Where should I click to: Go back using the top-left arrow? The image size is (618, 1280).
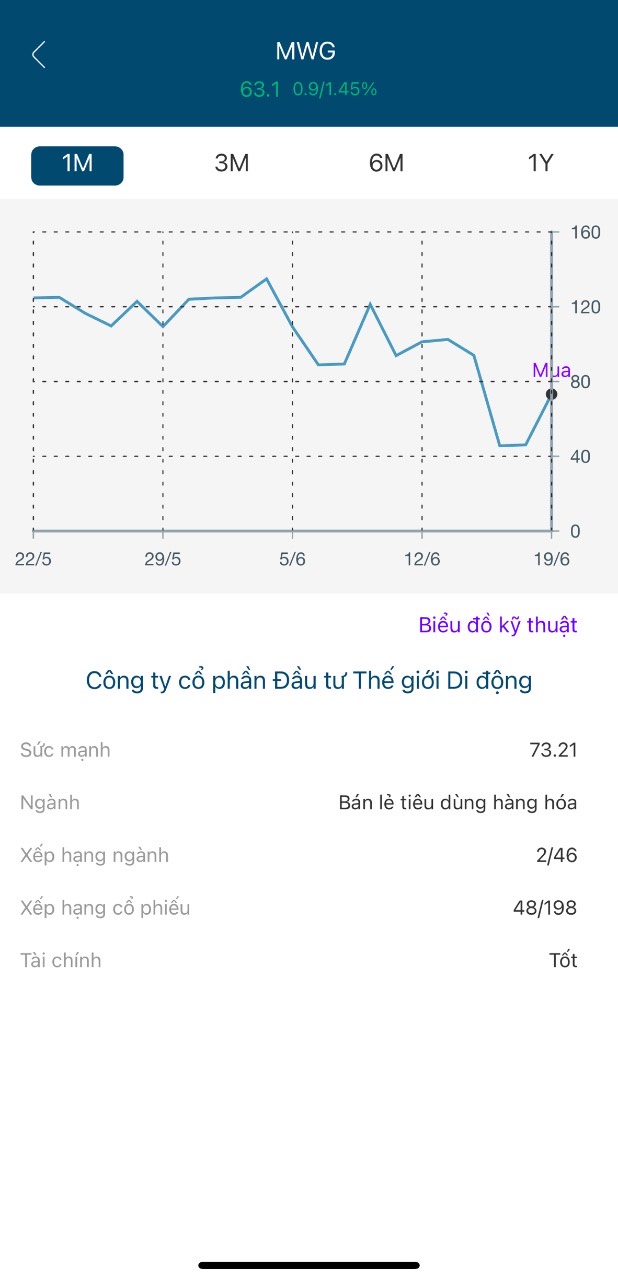coord(39,55)
